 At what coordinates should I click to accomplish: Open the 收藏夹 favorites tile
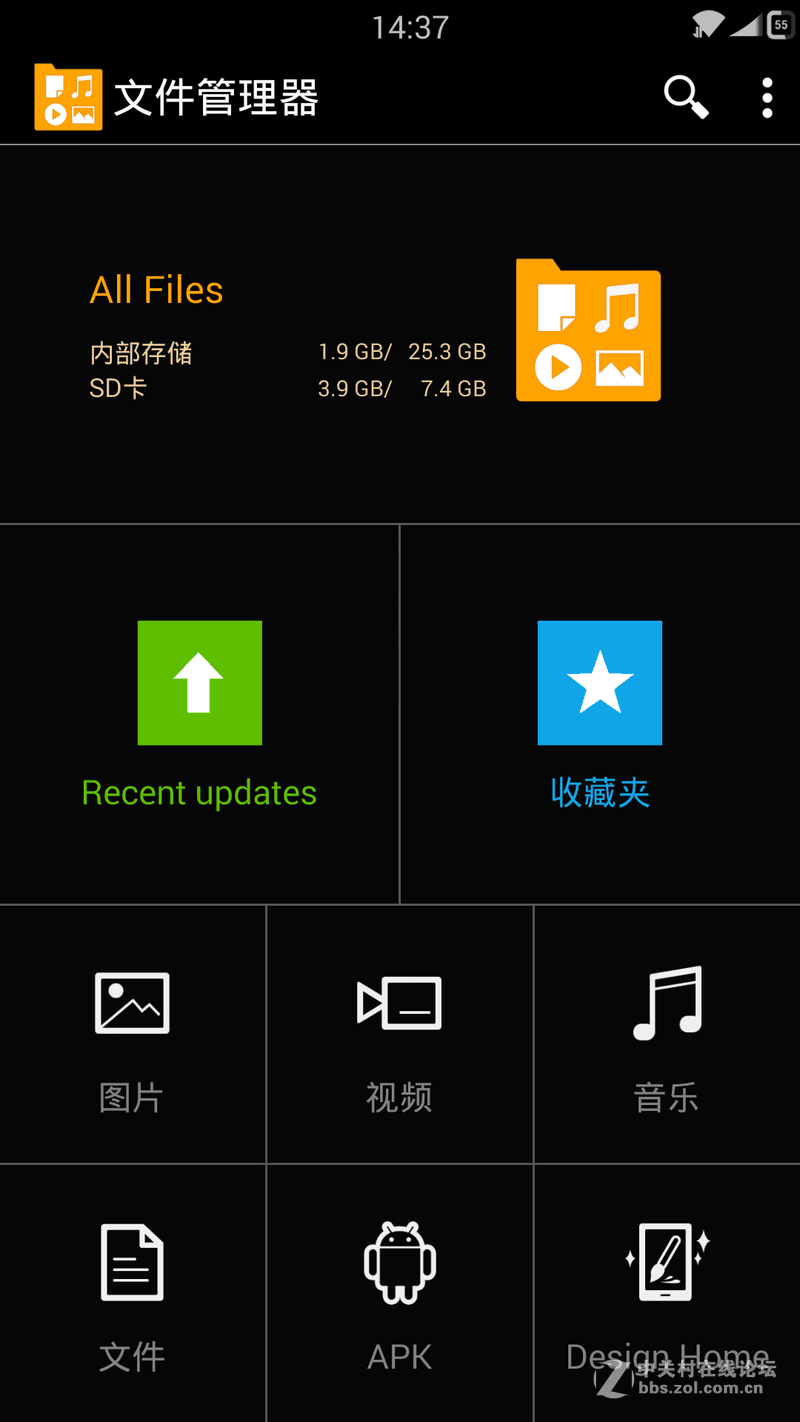tap(600, 714)
